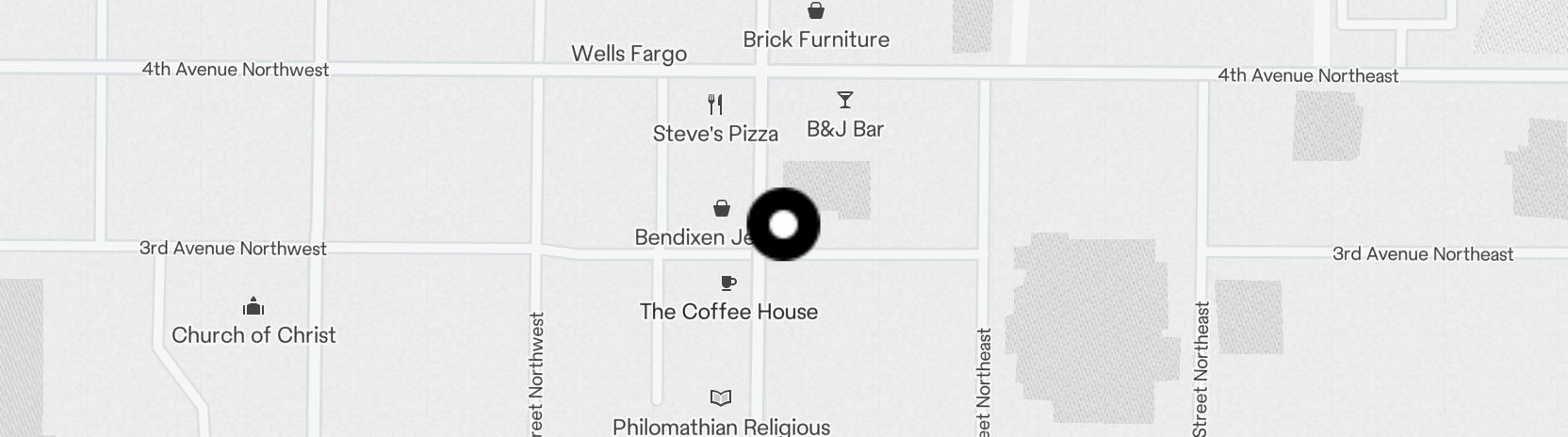This screenshot has width=1568, height=437.
Task: Tap The Coffee House place marker
Action: pyautogui.click(x=727, y=283)
